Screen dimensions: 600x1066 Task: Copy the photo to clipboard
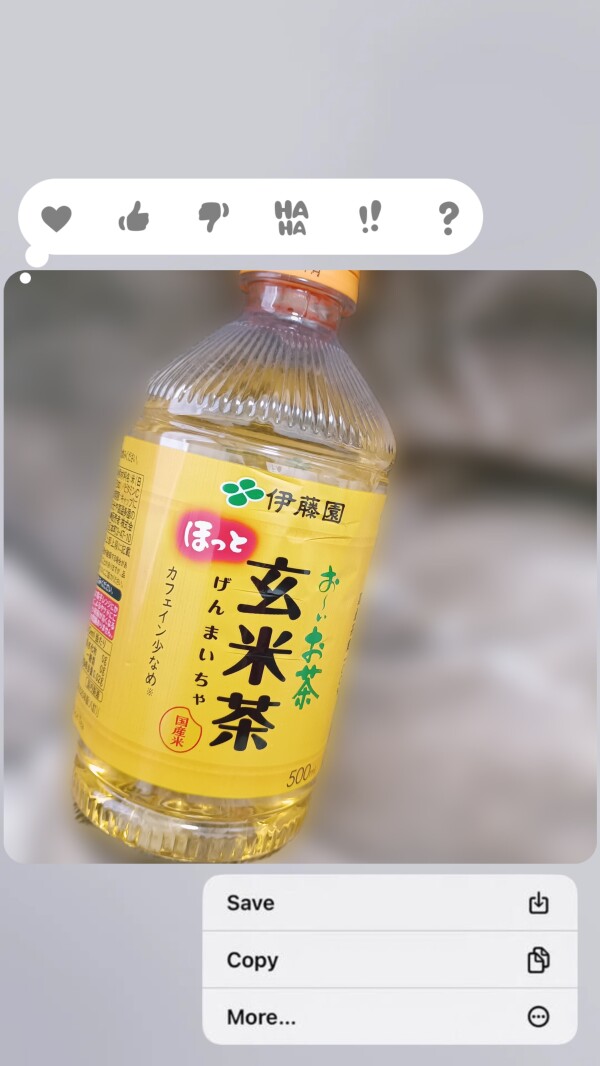pyautogui.click(x=389, y=960)
